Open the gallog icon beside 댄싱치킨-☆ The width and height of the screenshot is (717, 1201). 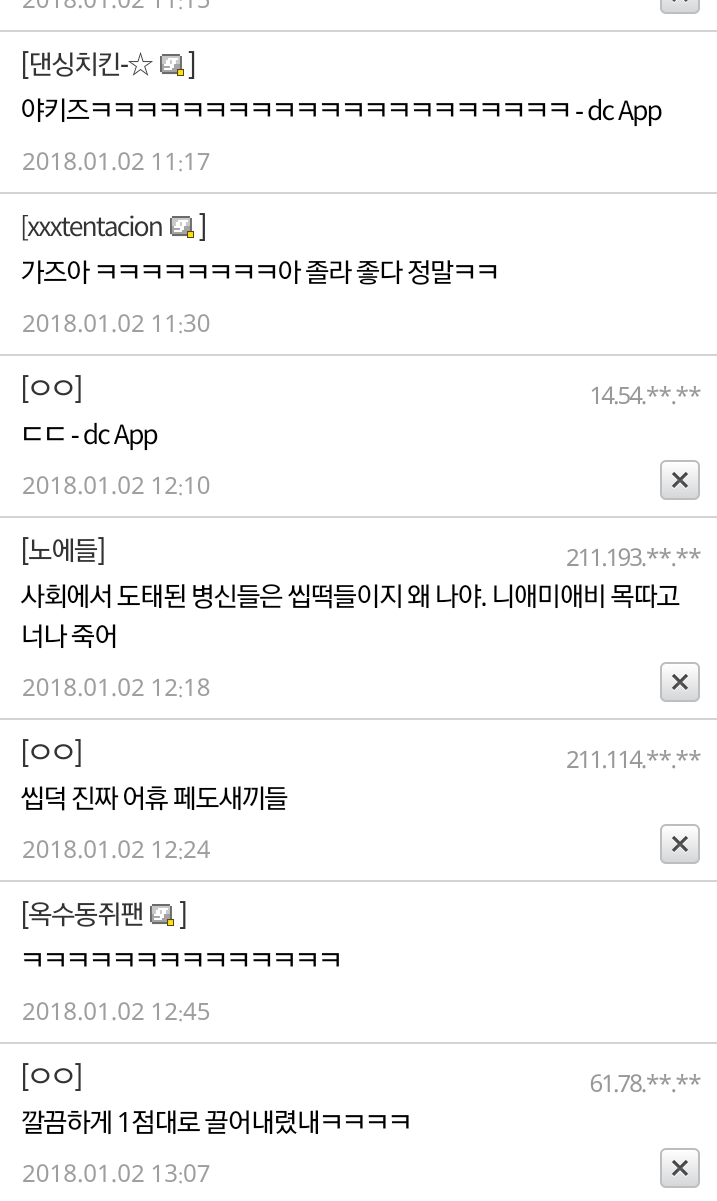pos(173,66)
